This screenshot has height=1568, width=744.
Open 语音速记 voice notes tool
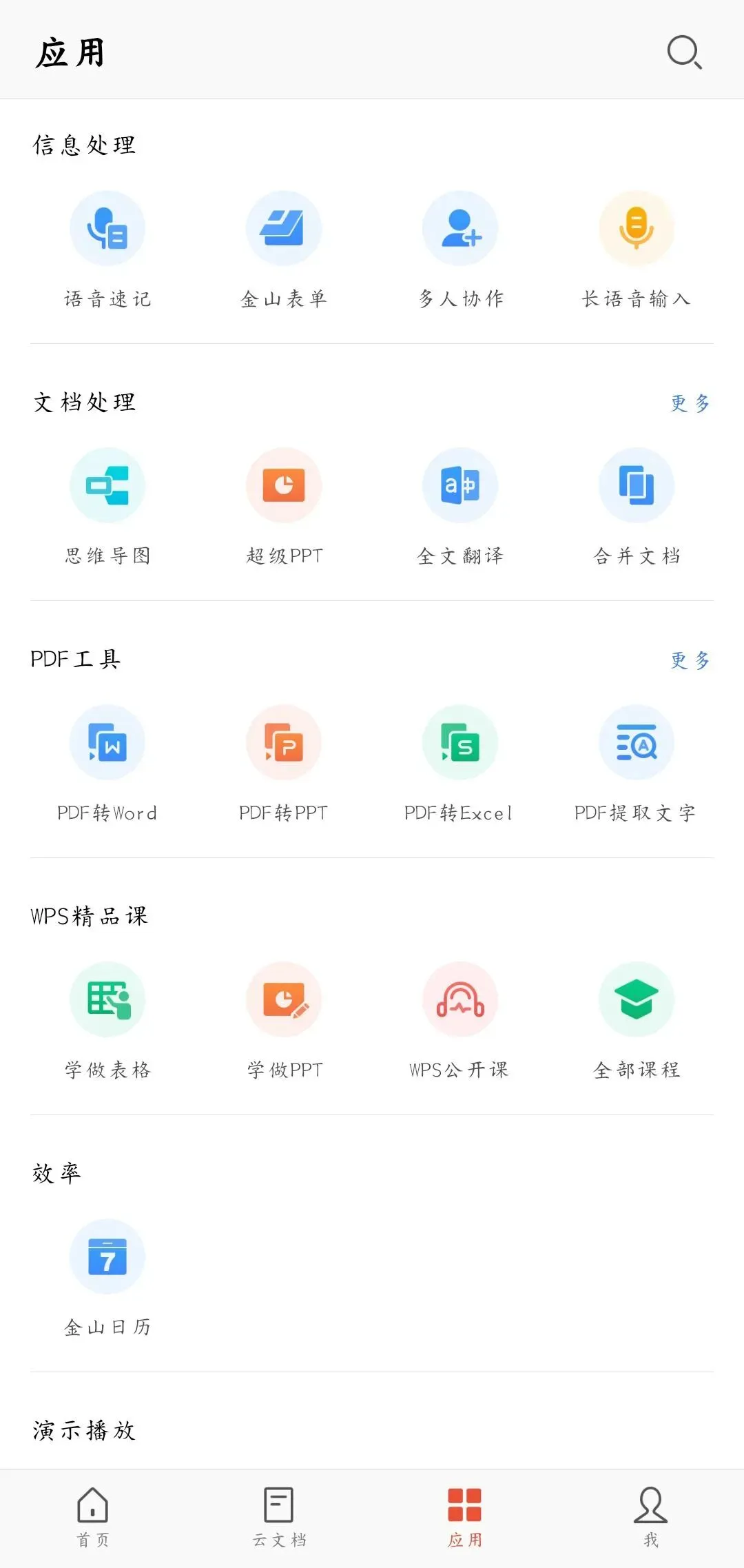(107, 230)
